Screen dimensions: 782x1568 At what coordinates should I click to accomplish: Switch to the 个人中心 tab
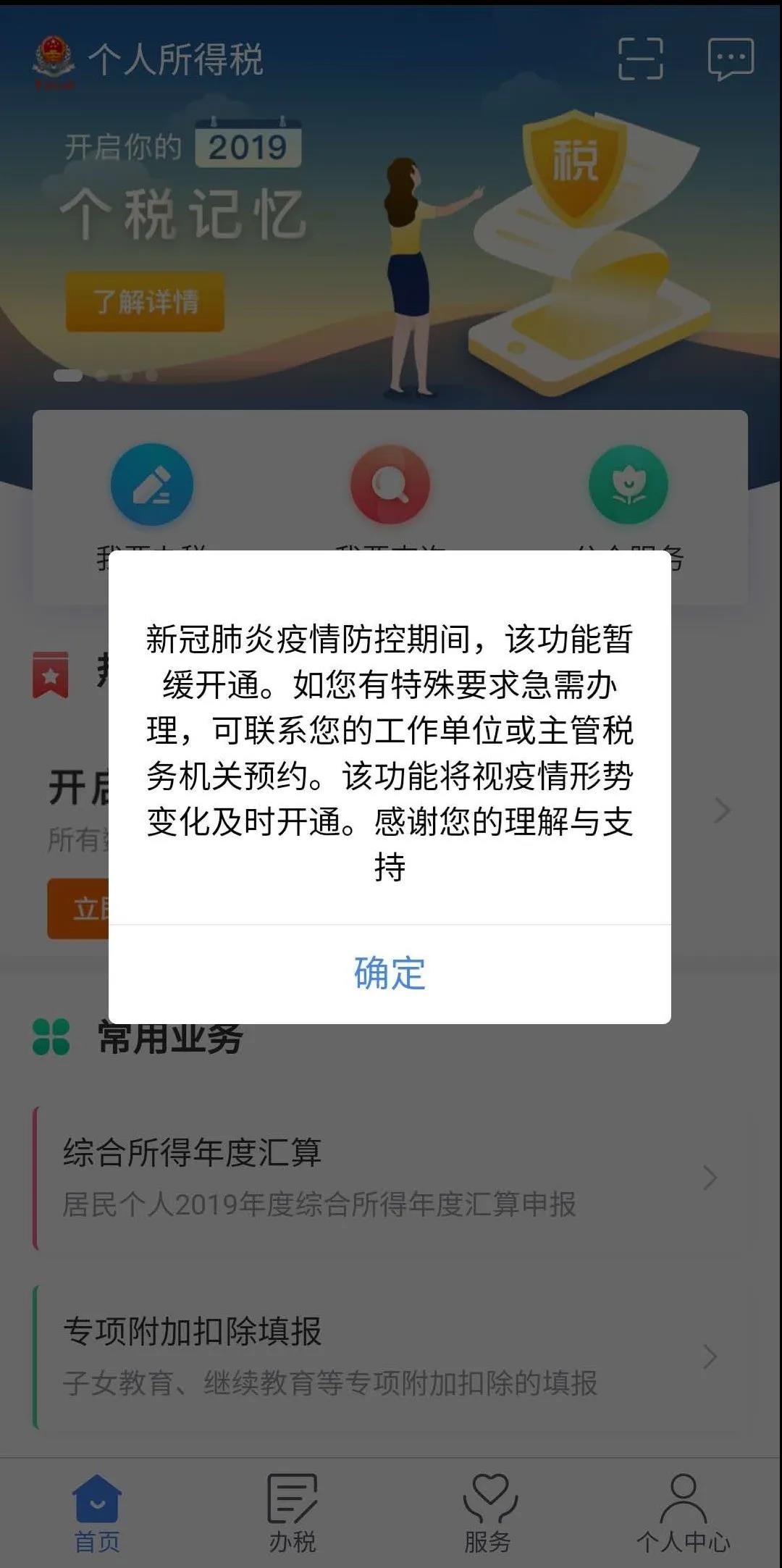tap(683, 1513)
